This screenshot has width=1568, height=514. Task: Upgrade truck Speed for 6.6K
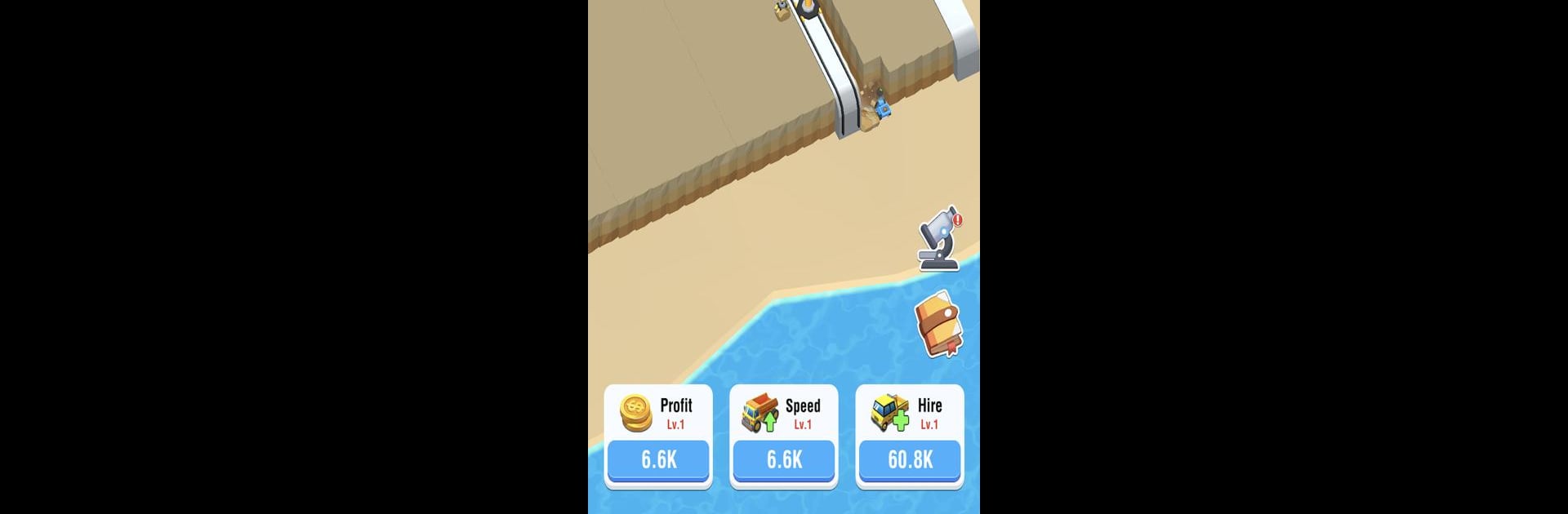coord(784,459)
